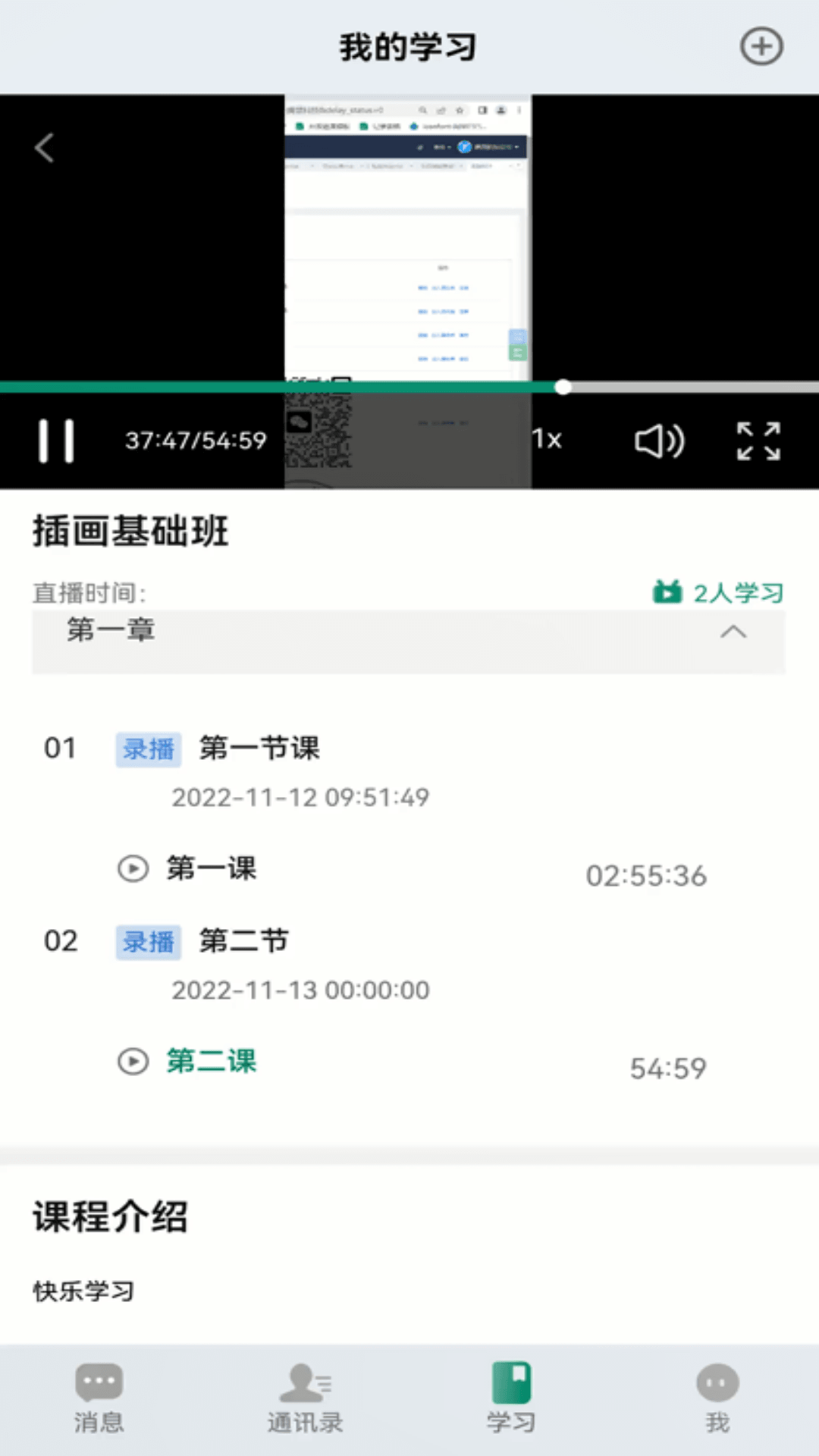
Task: Mute the video volume
Action: (659, 441)
